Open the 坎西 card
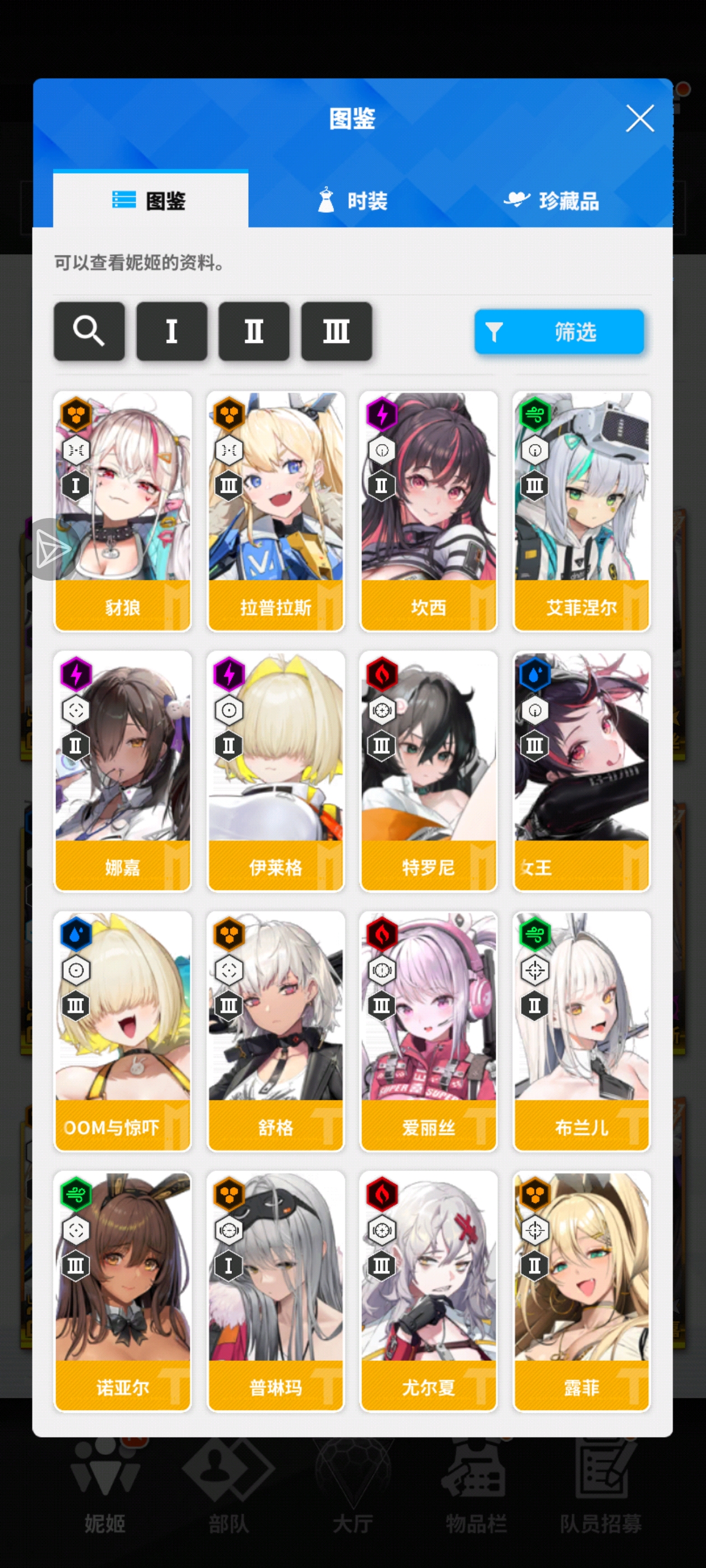Image resolution: width=706 pixels, height=1568 pixels. (x=428, y=511)
